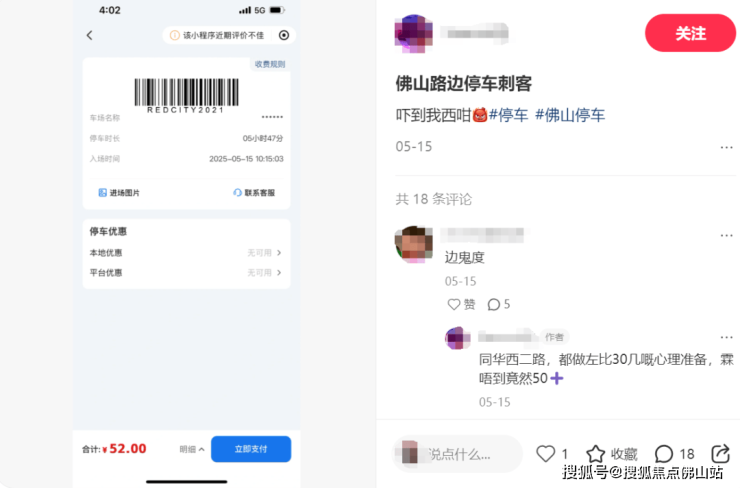
Task: Open the post author's avatar
Action: point(414,34)
